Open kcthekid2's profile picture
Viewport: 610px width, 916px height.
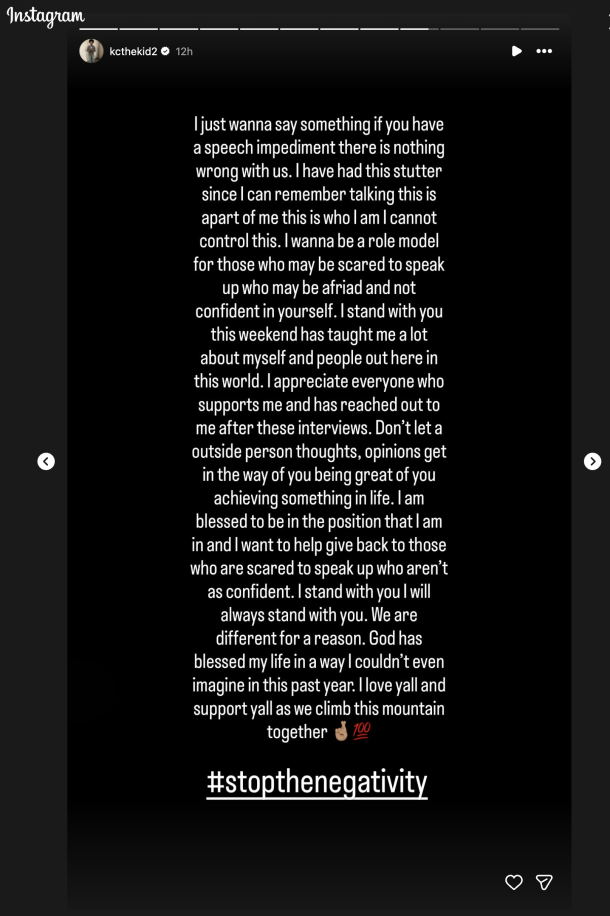(x=92, y=51)
